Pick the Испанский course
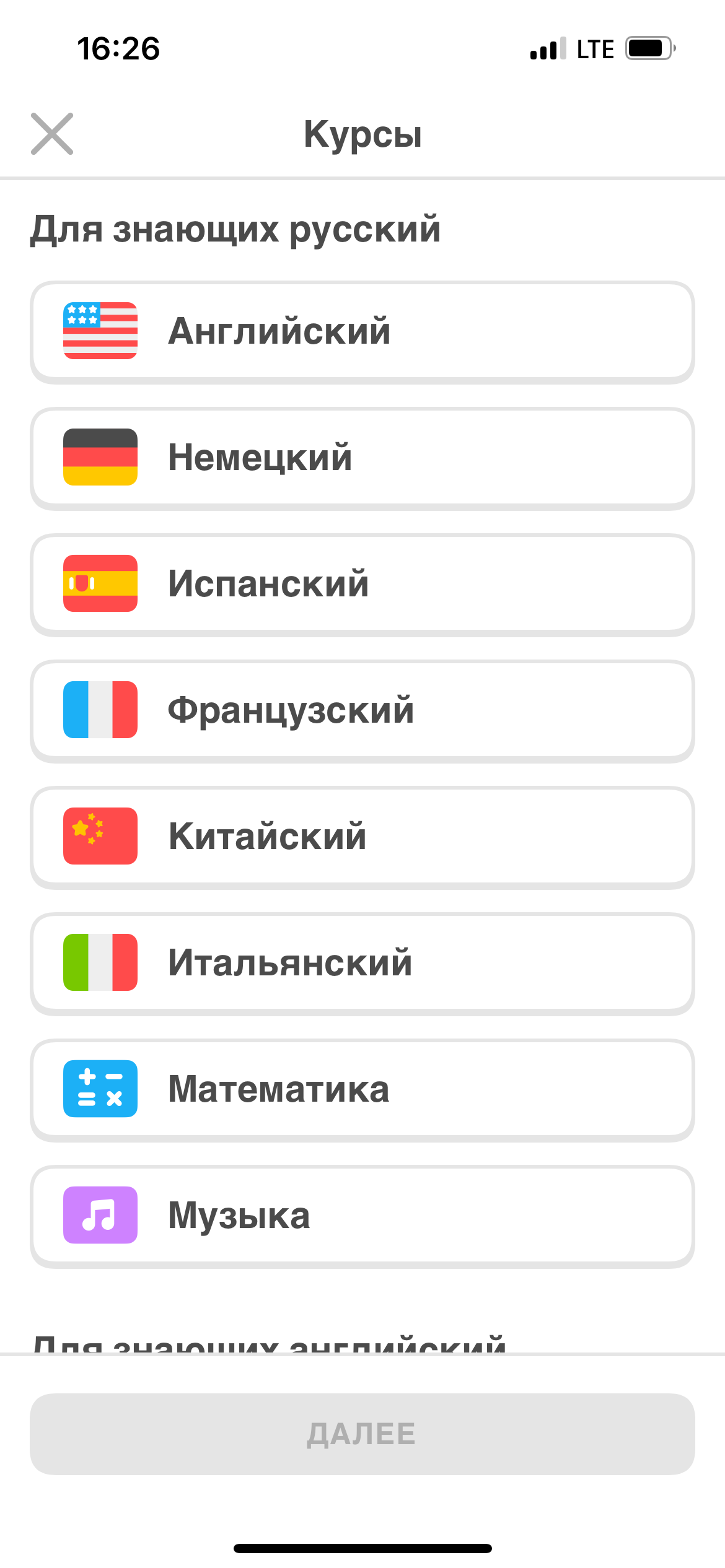725x1568 pixels. coord(362,584)
